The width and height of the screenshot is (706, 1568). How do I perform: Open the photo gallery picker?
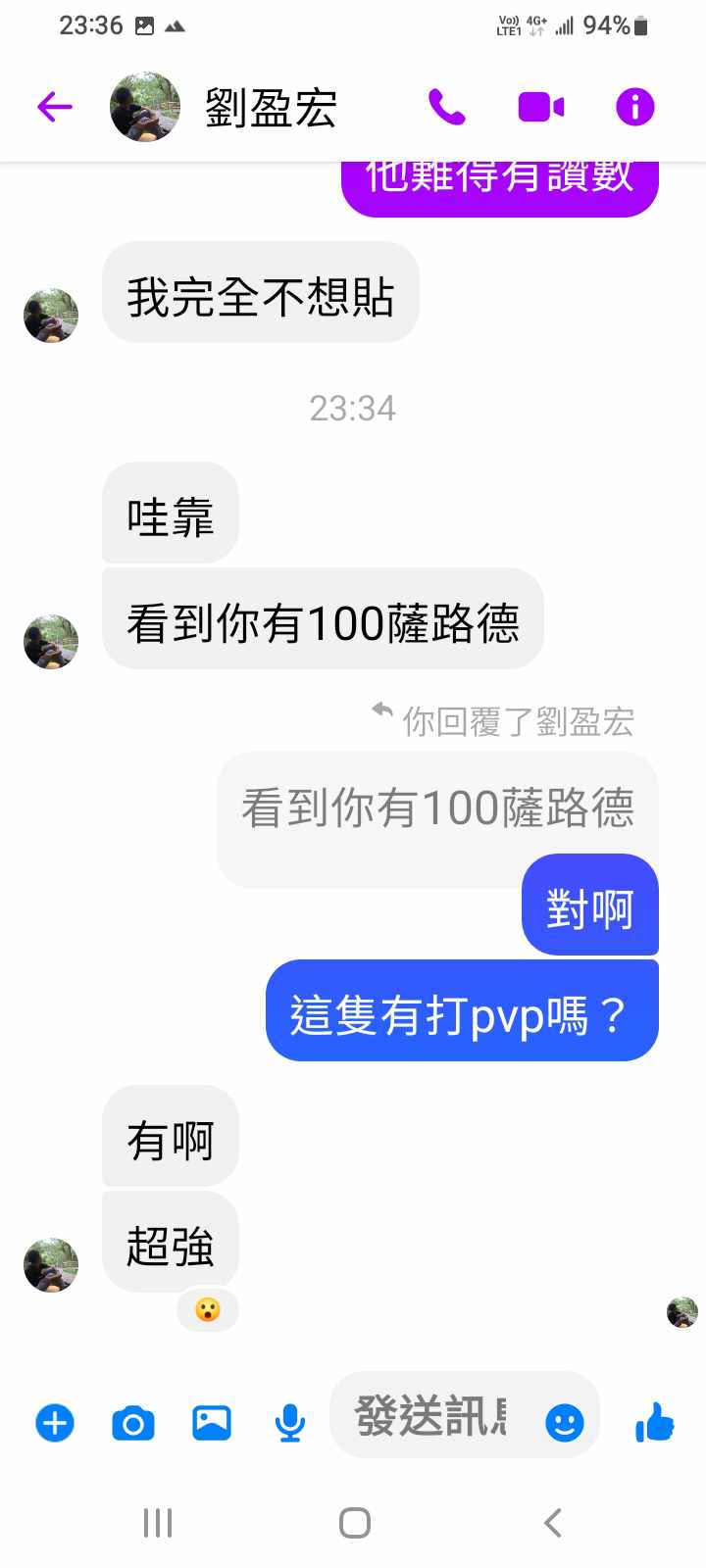click(211, 1422)
